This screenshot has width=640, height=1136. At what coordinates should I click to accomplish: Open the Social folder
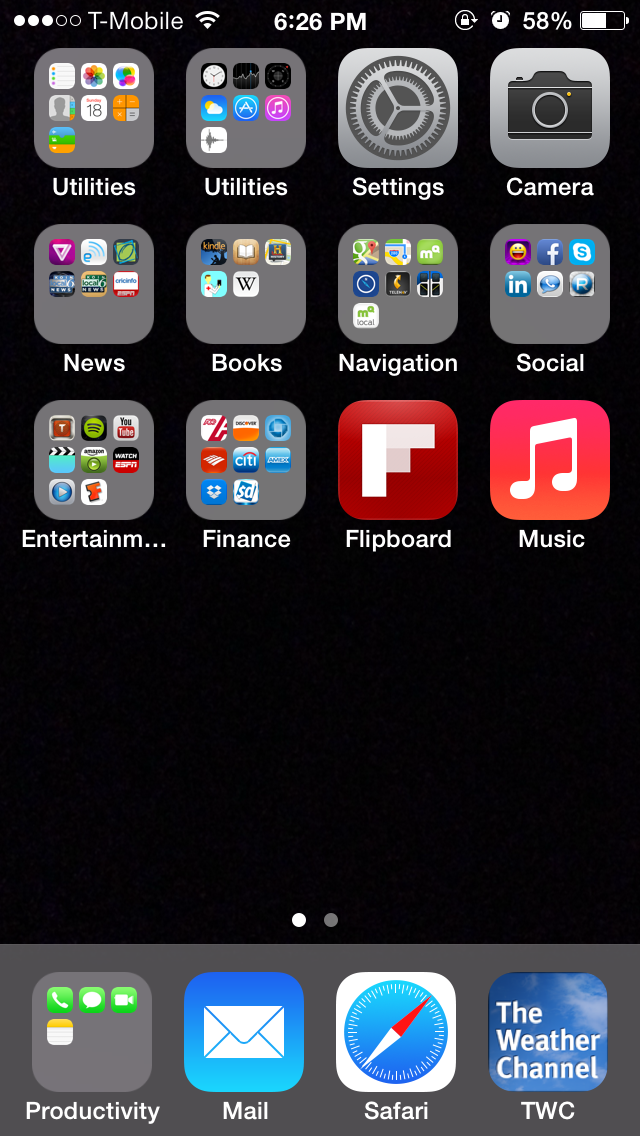550,284
